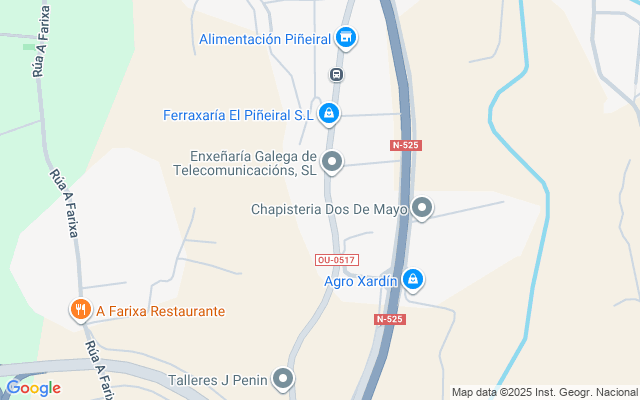640x400 pixels.
Task: Open the A Farixa Restaurante marker
Action: click(x=81, y=310)
